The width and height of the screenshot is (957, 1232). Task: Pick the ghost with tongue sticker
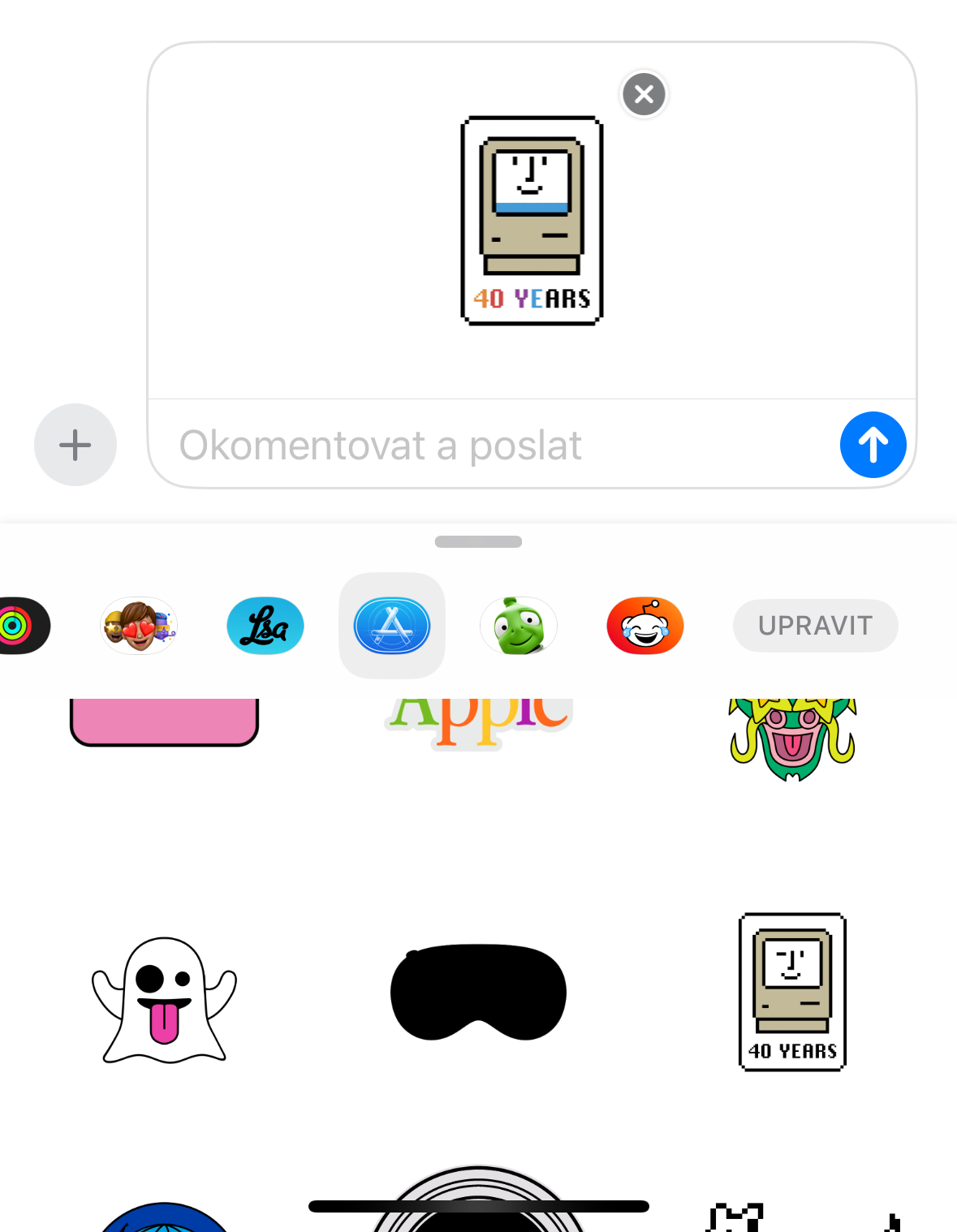pos(165,1000)
